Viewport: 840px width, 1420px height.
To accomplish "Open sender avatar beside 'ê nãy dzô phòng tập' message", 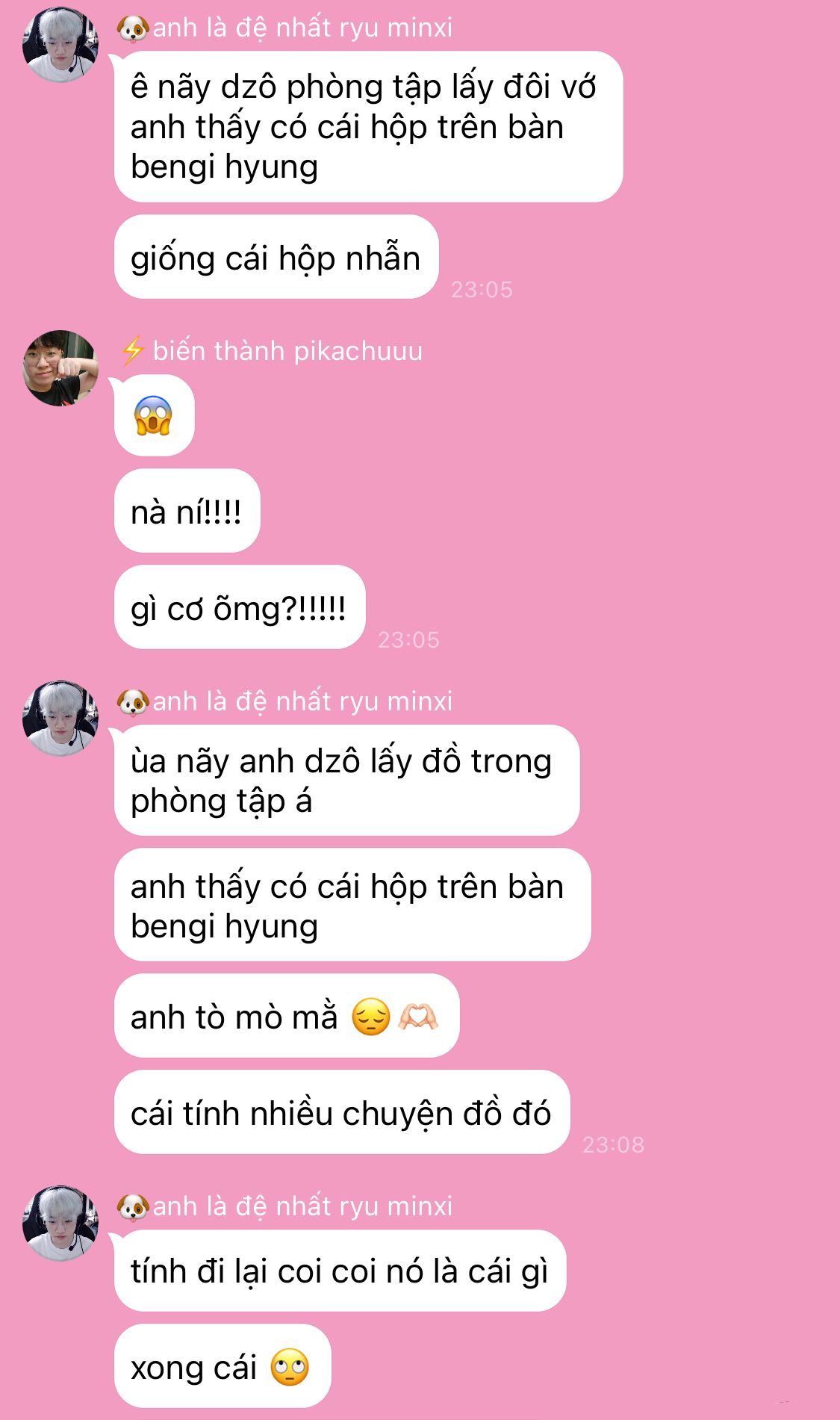I will 60,45.
